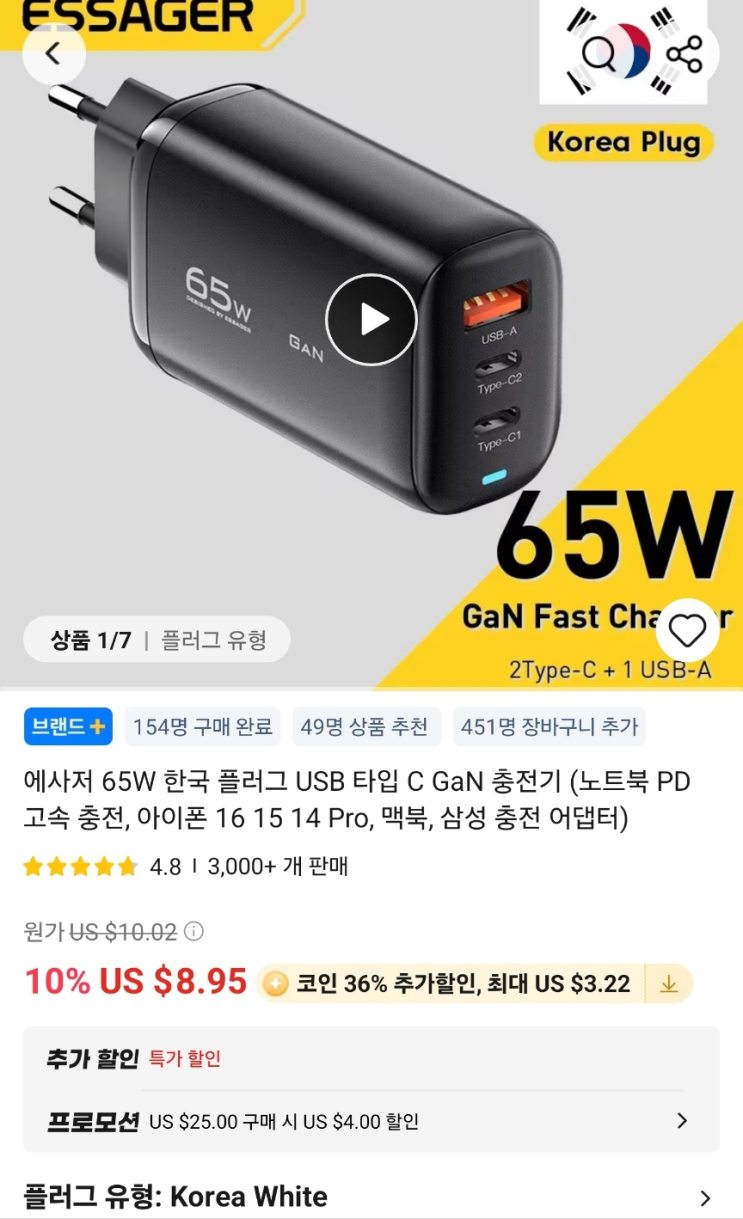
Task: Play the product video
Action: (371, 320)
